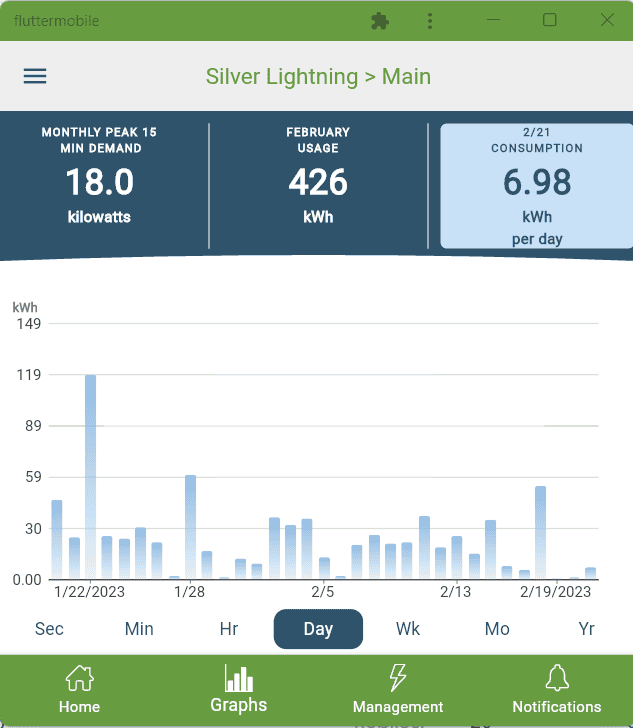Go to the Home tab
Viewport: 633px width, 728px height.
[79, 691]
